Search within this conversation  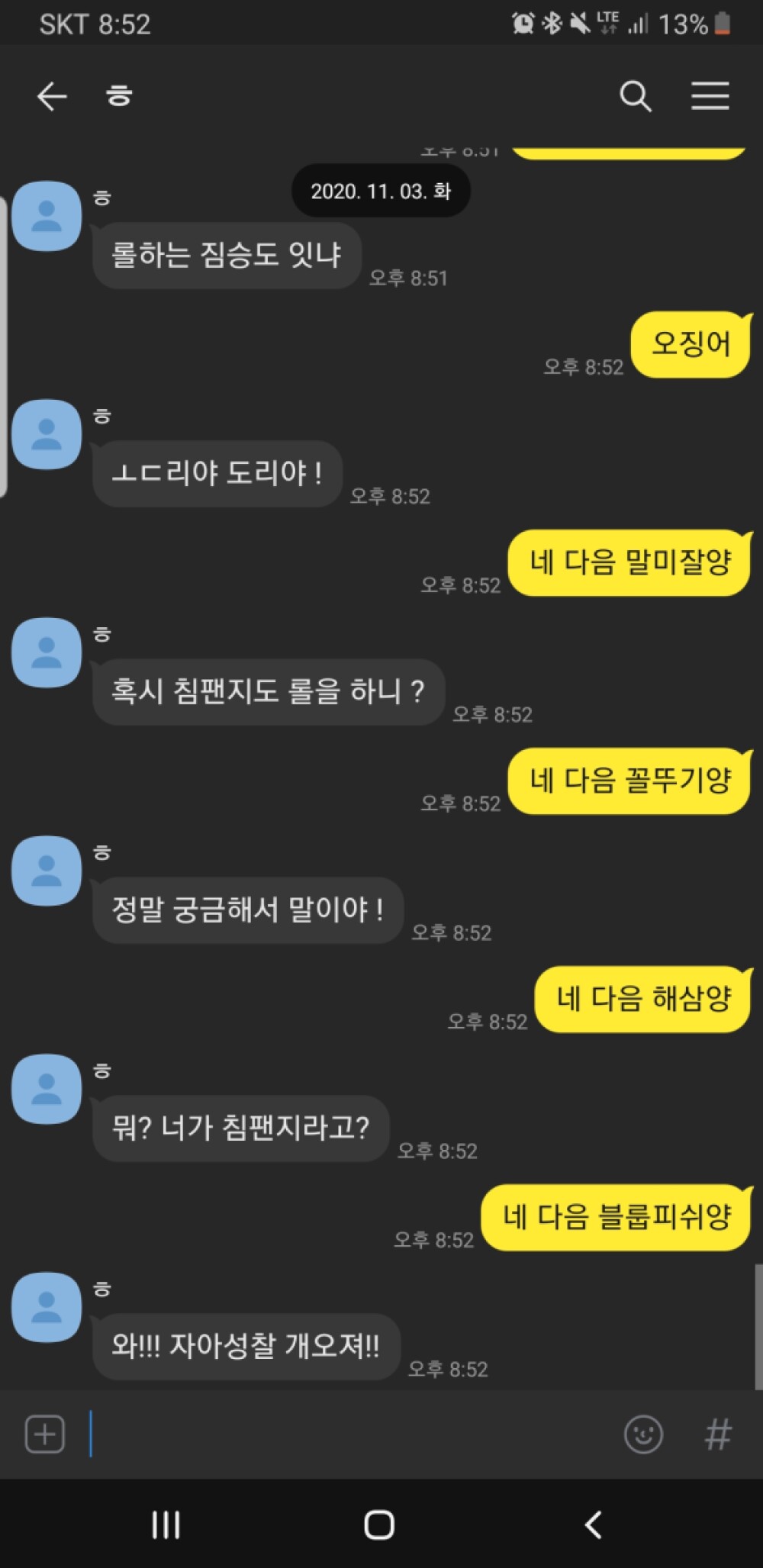635,97
